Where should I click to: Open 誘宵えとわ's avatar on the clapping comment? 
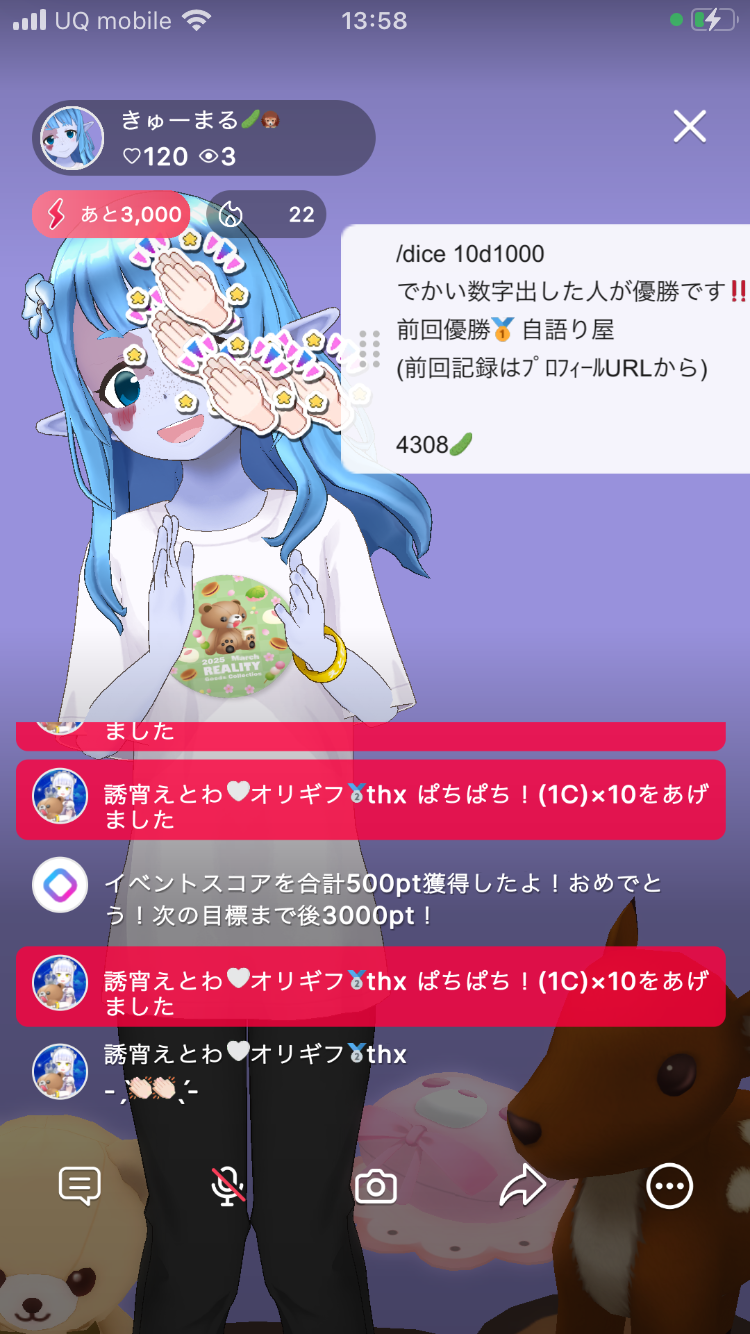click(60, 1068)
